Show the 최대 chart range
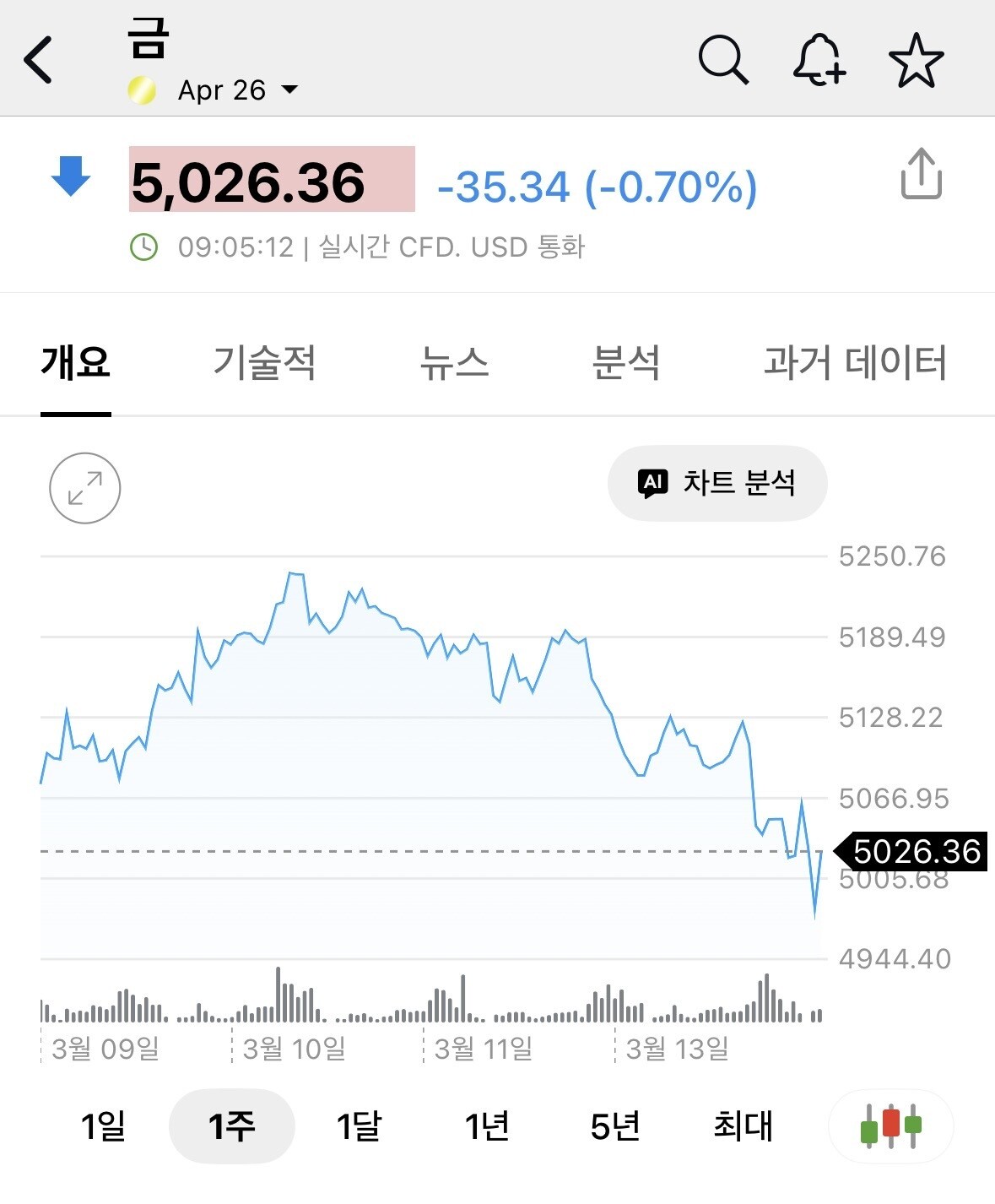995x1204 pixels. [x=743, y=1126]
